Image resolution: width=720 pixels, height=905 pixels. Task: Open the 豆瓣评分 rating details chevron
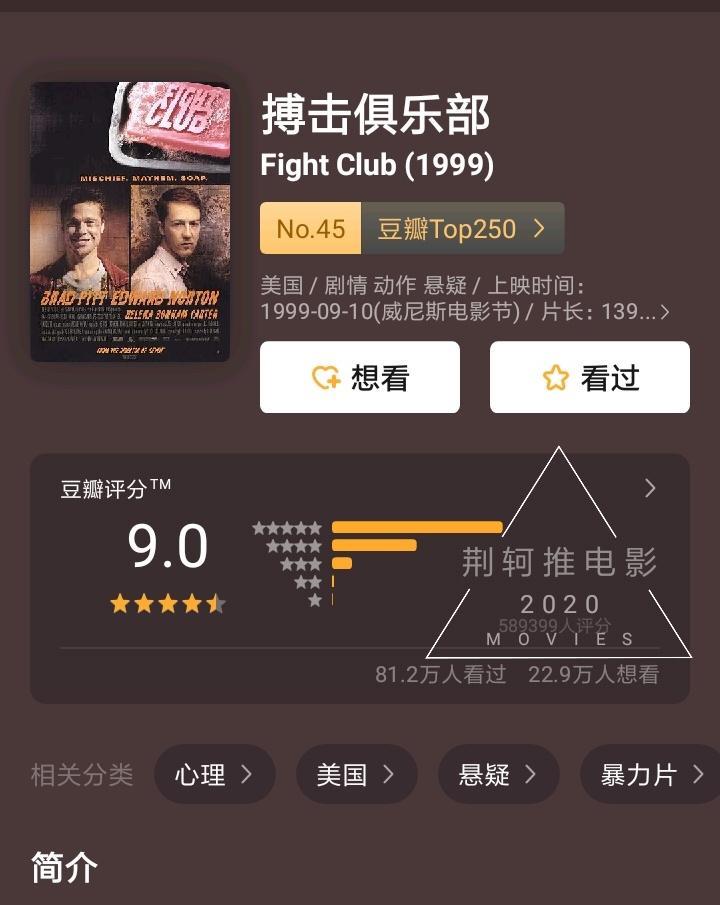tap(650, 488)
